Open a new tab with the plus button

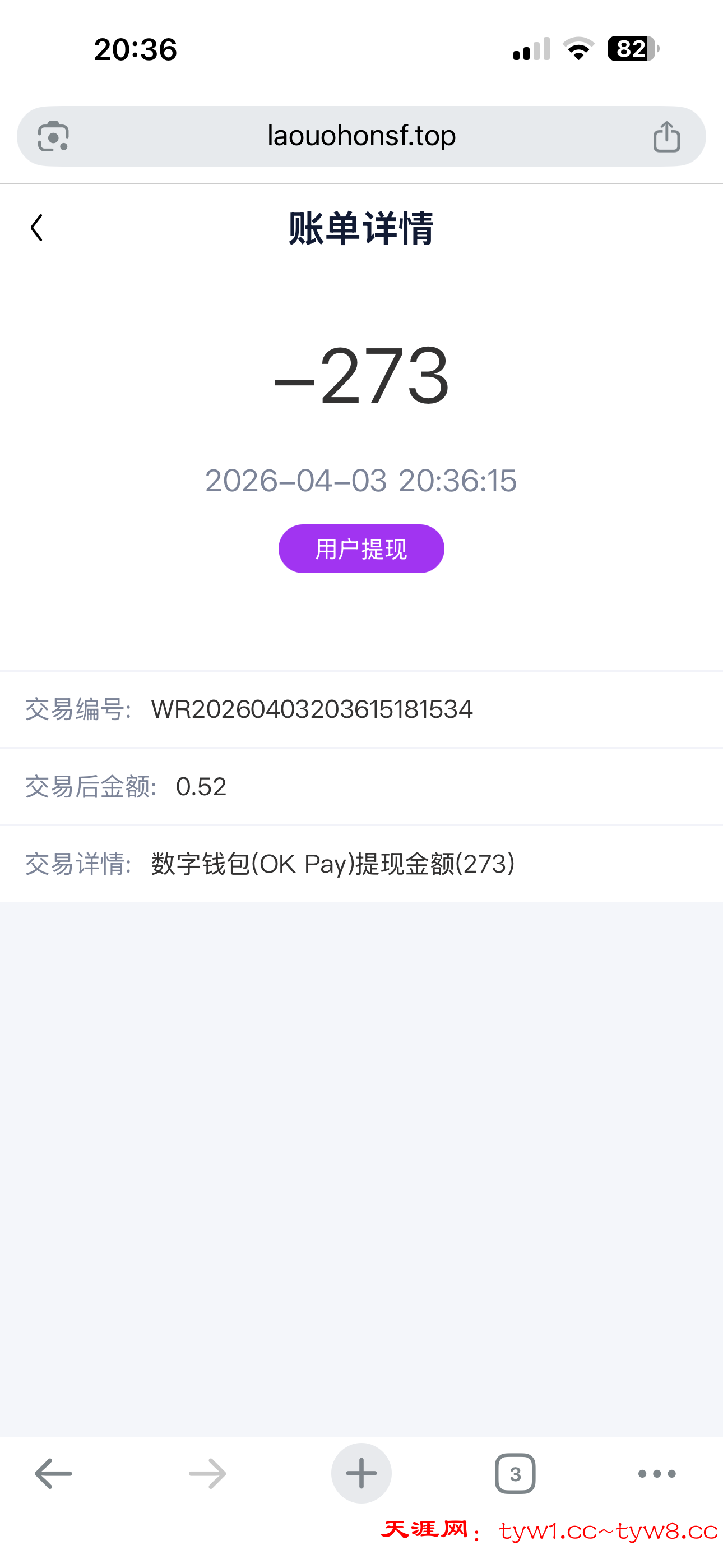[x=361, y=1474]
